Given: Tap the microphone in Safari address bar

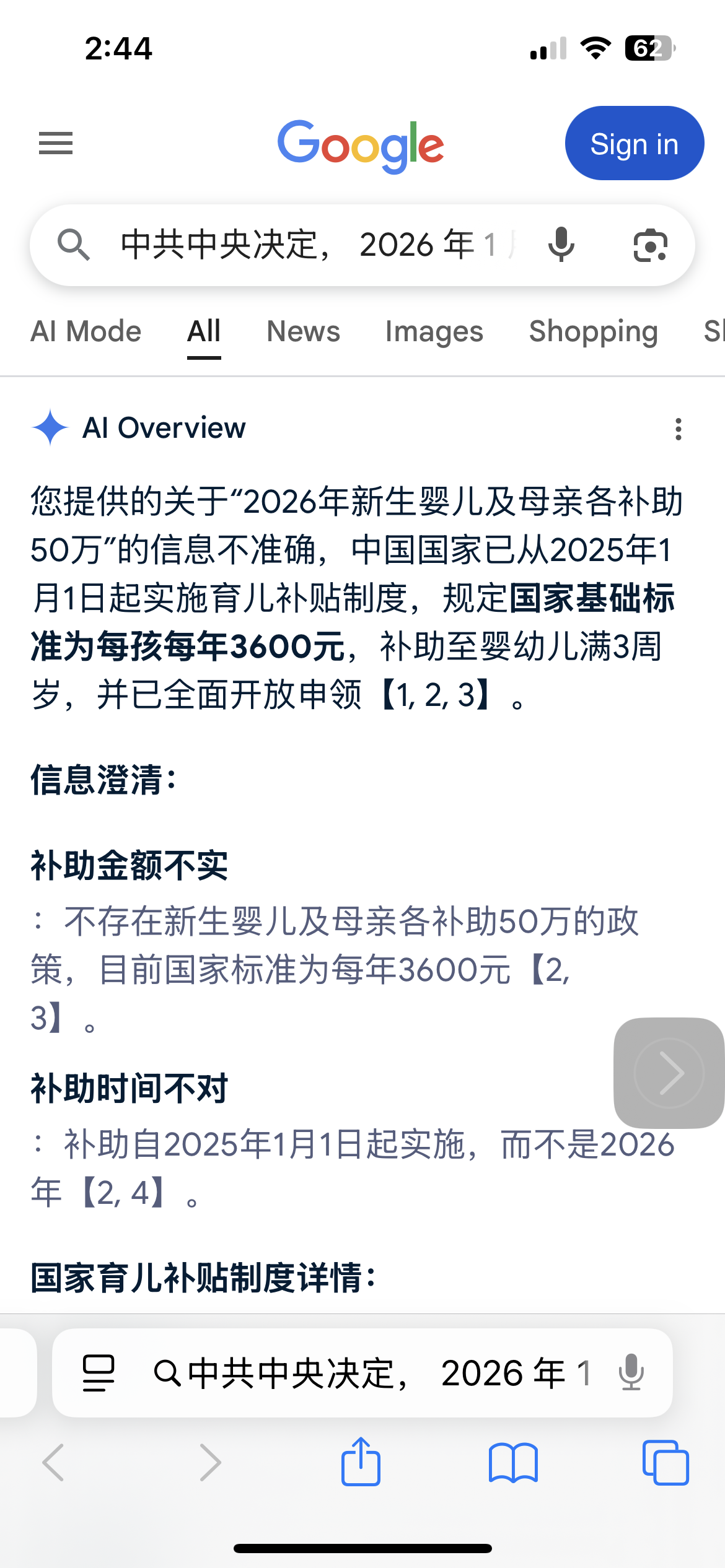Looking at the screenshot, I should (x=631, y=1373).
